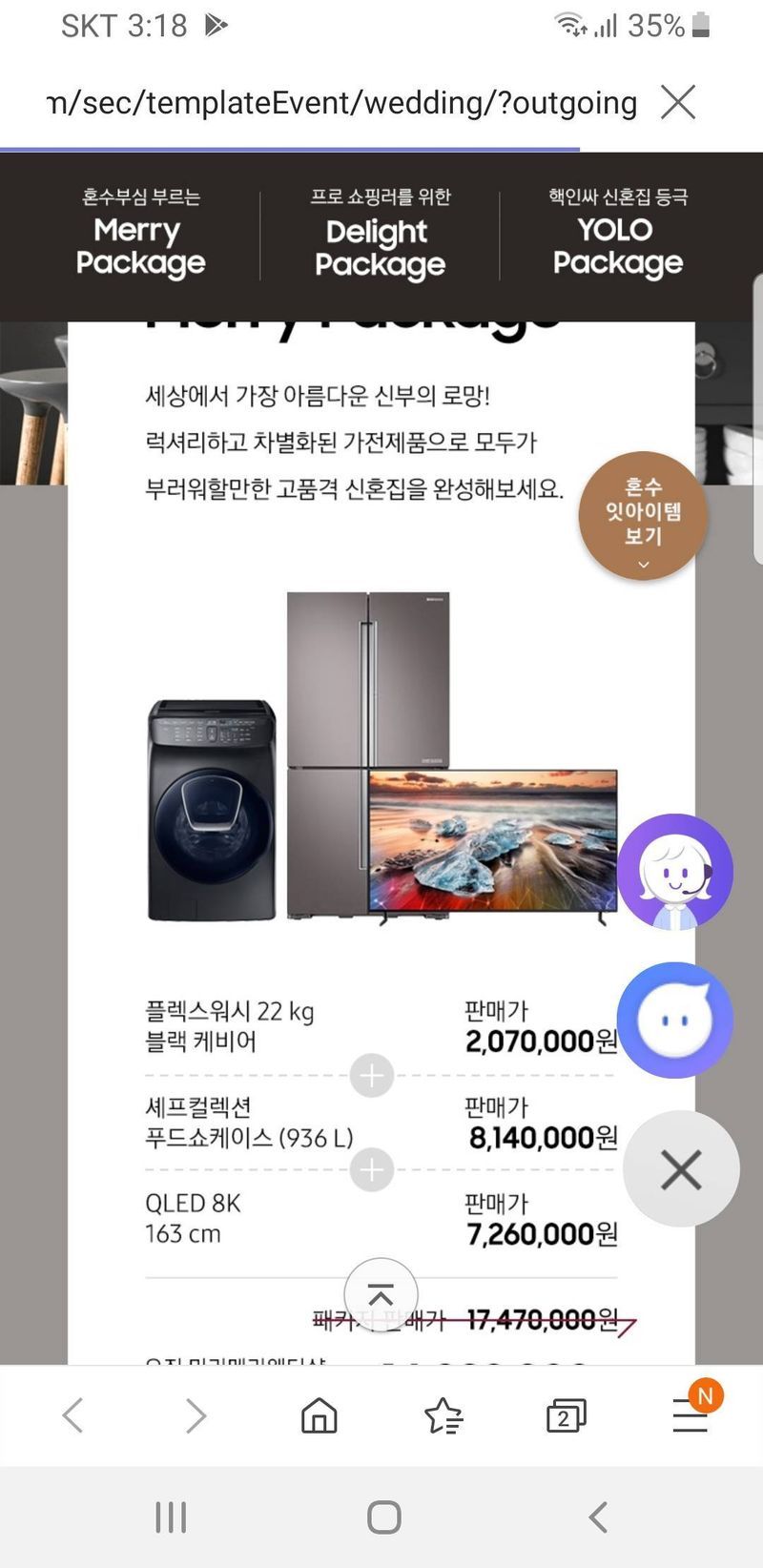Open the browser hamburger menu
763x1568 pixels.
coord(690,1415)
